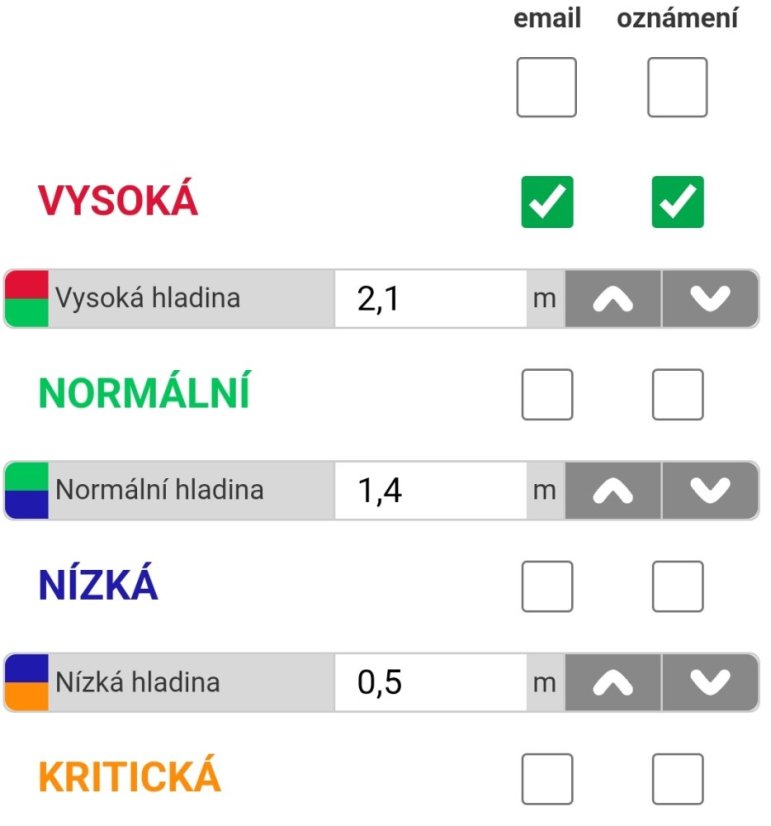Enable oznámení for NÍZKÁ level
Viewport: 771px width, 826px height.
(x=678, y=586)
